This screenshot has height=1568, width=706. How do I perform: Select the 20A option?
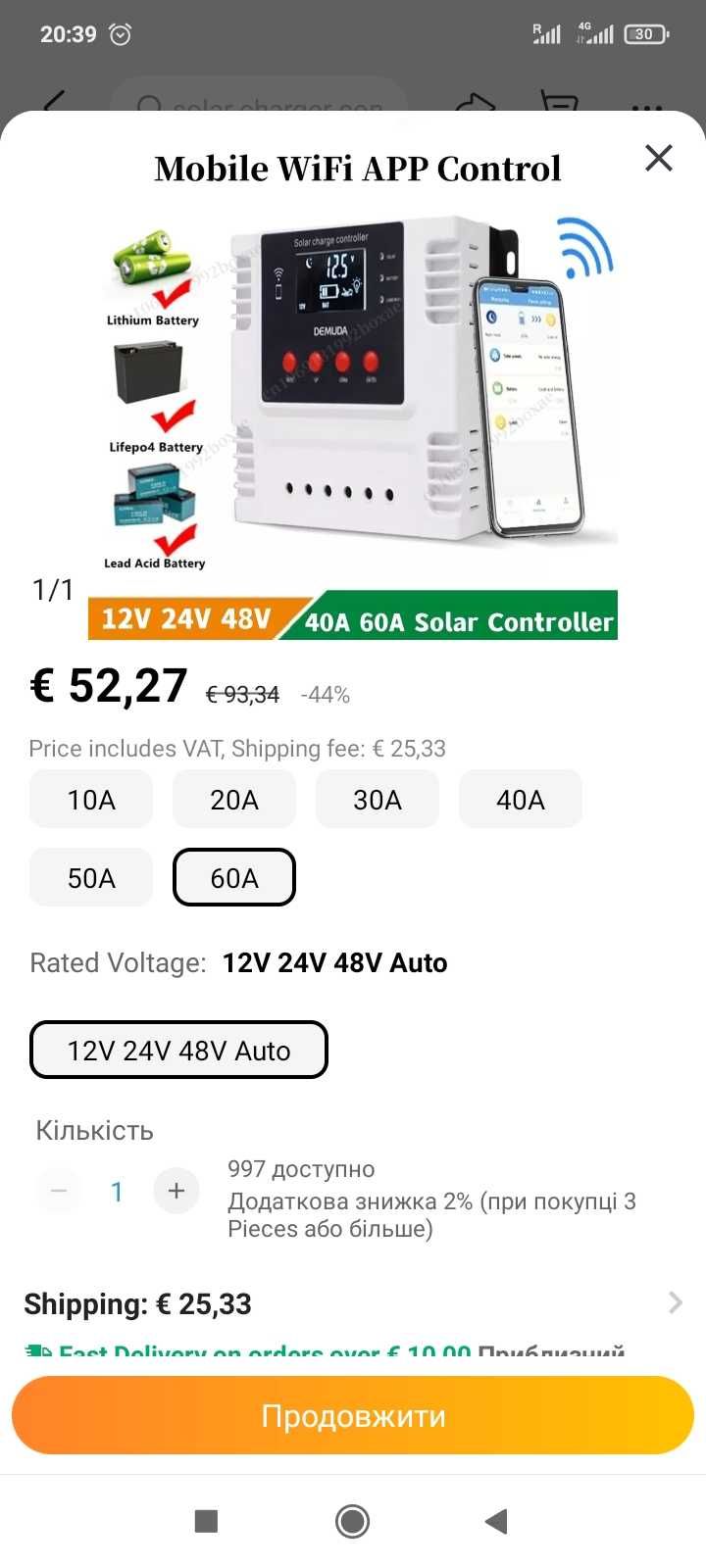click(234, 800)
